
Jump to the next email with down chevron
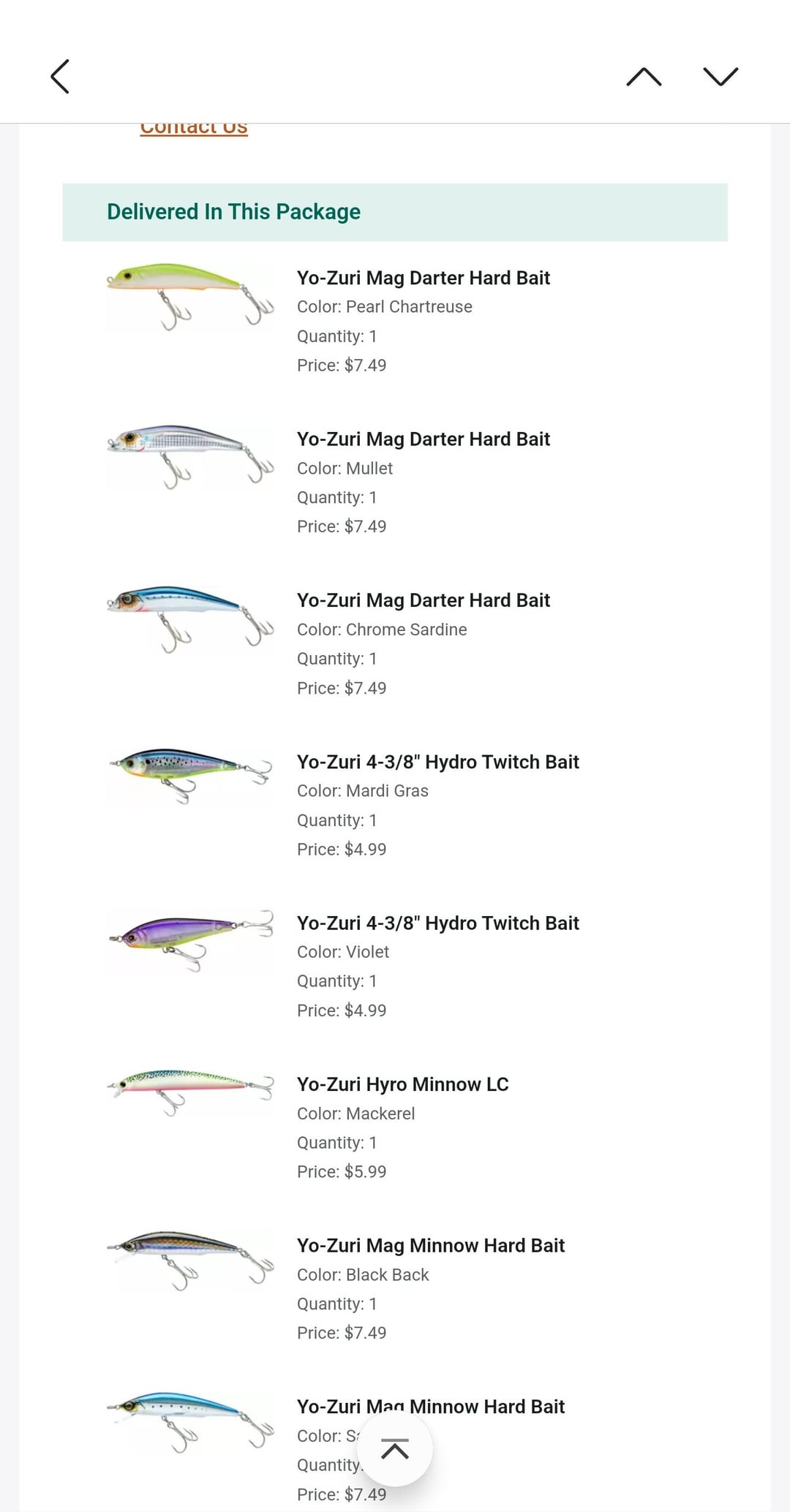point(721,77)
